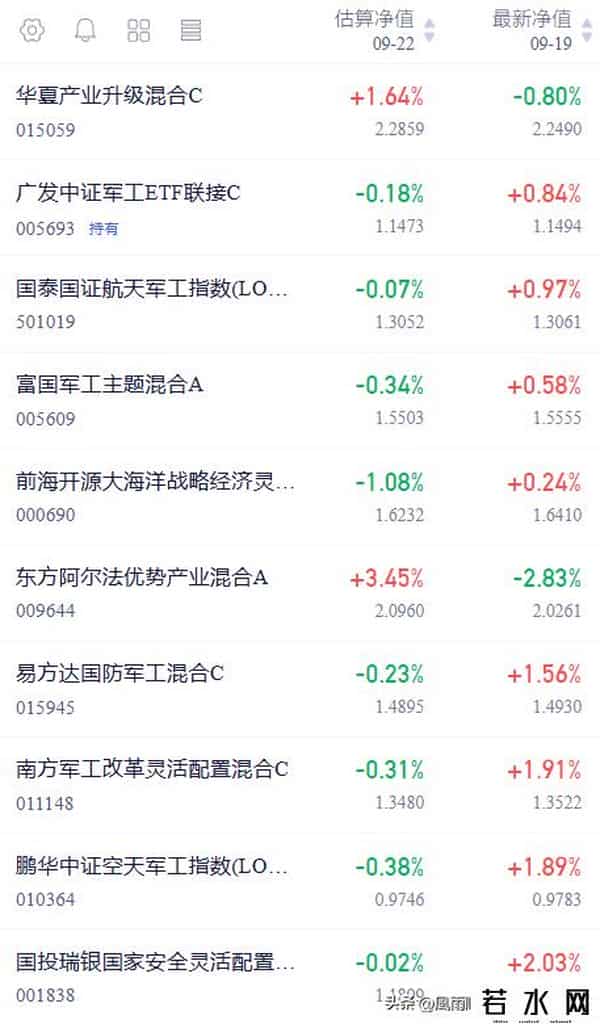This screenshot has width=600, height=1024.
Task: Open fund 广发中证军工ETF联接C
Action: [x=129, y=193]
